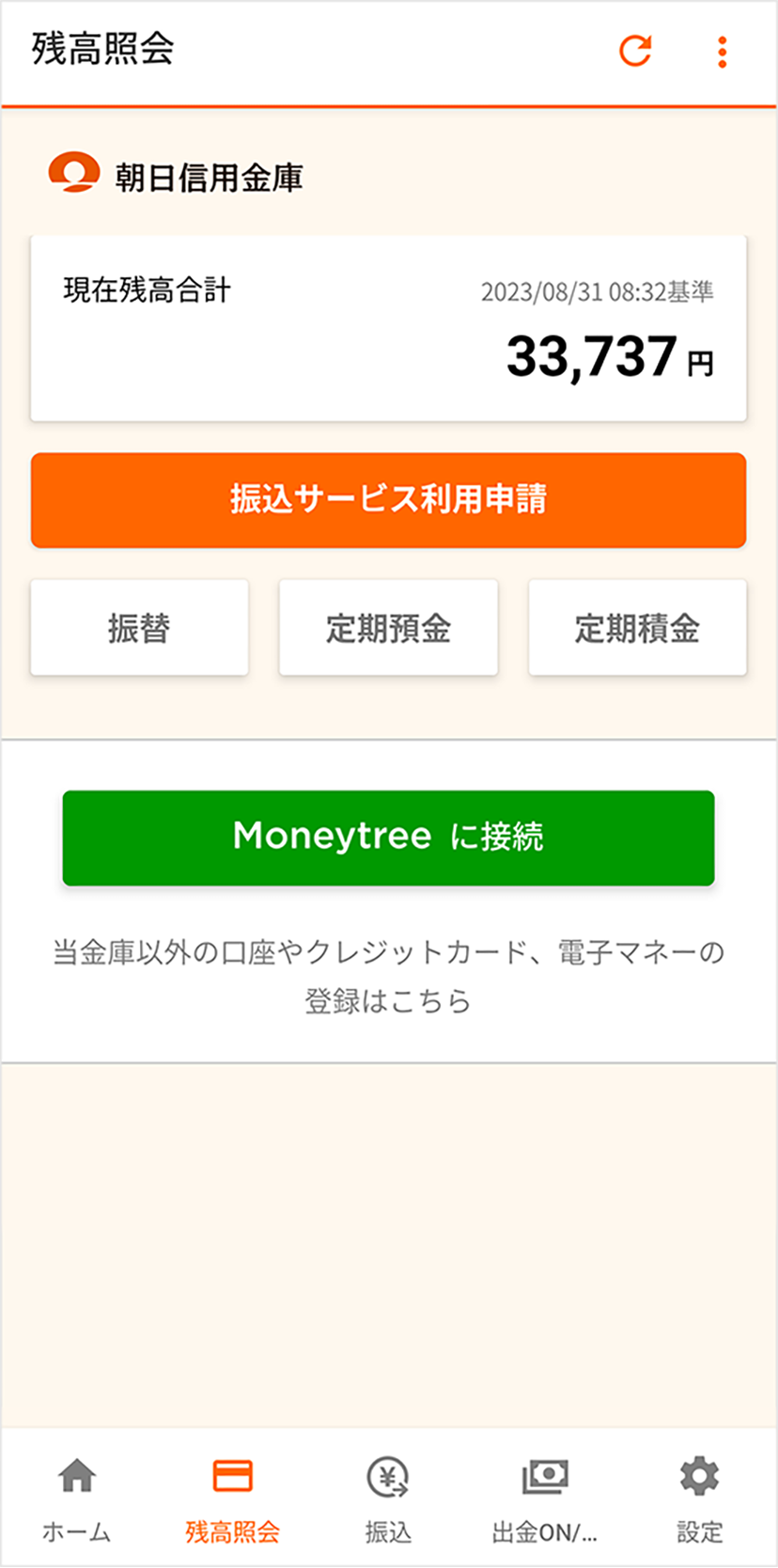Refresh the balance with the reload icon
Screen dimensions: 778x1568
coord(635,51)
